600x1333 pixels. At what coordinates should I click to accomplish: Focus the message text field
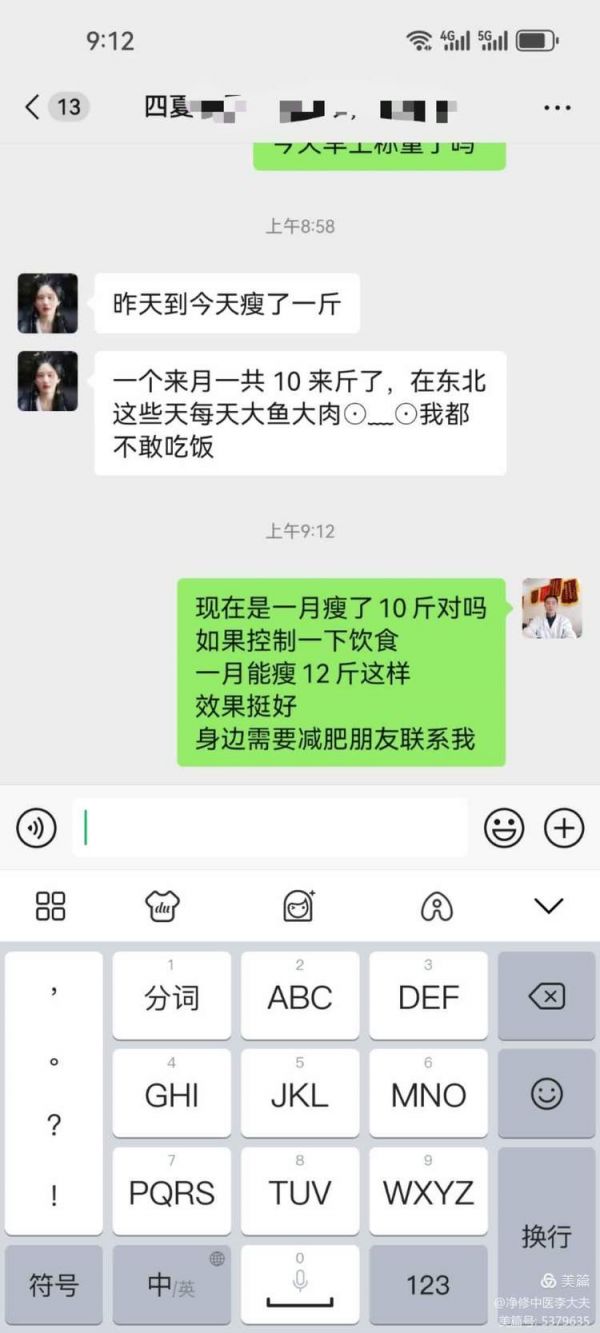click(x=270, y=827)
